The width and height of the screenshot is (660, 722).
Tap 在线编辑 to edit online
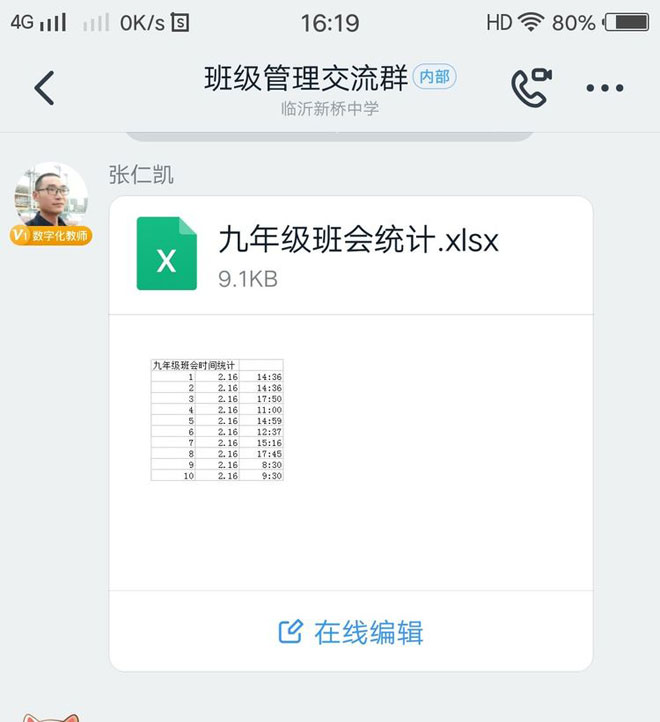[351, 632]
